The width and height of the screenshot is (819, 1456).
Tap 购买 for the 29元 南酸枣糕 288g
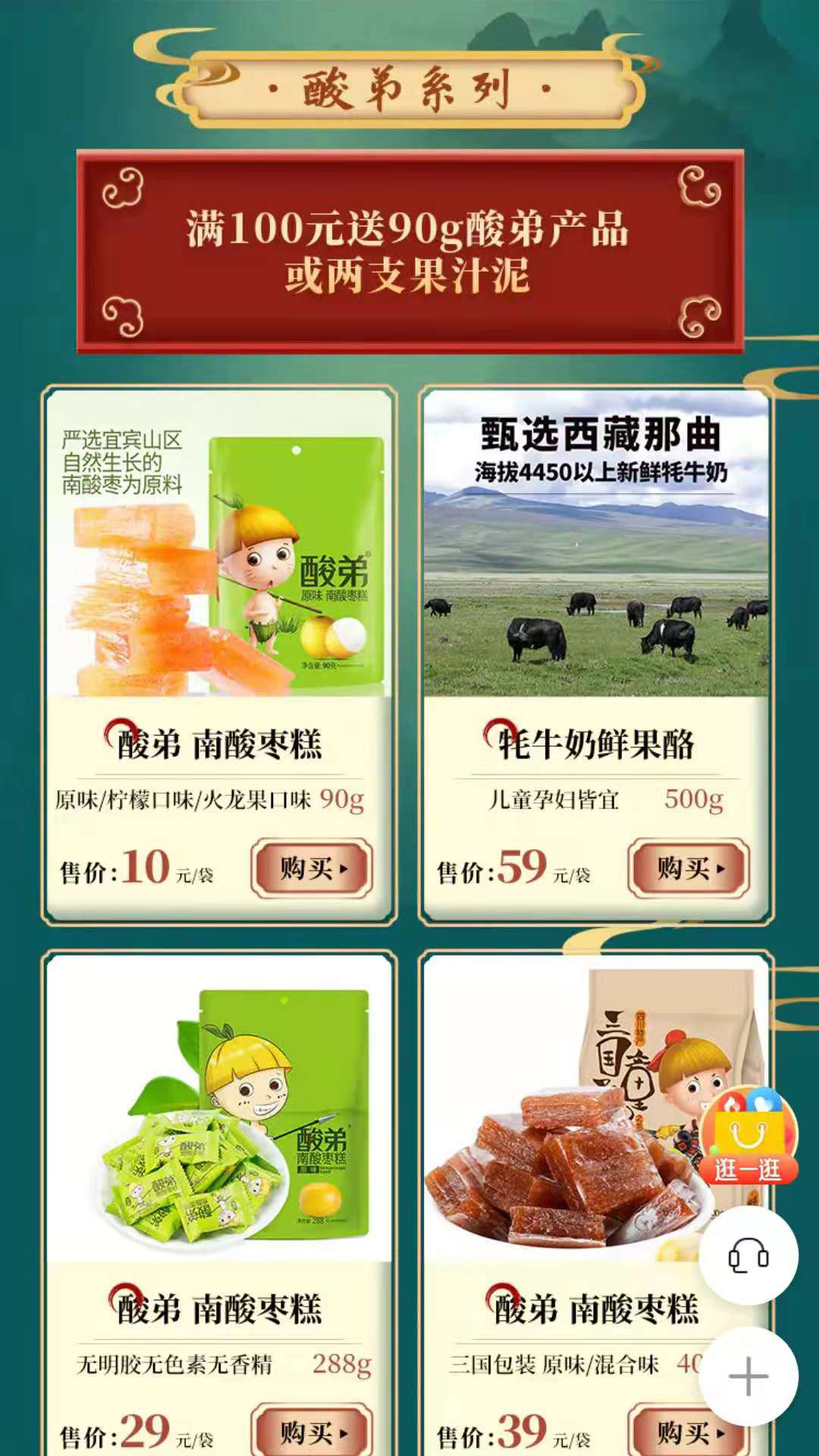tap(312, 1432)
